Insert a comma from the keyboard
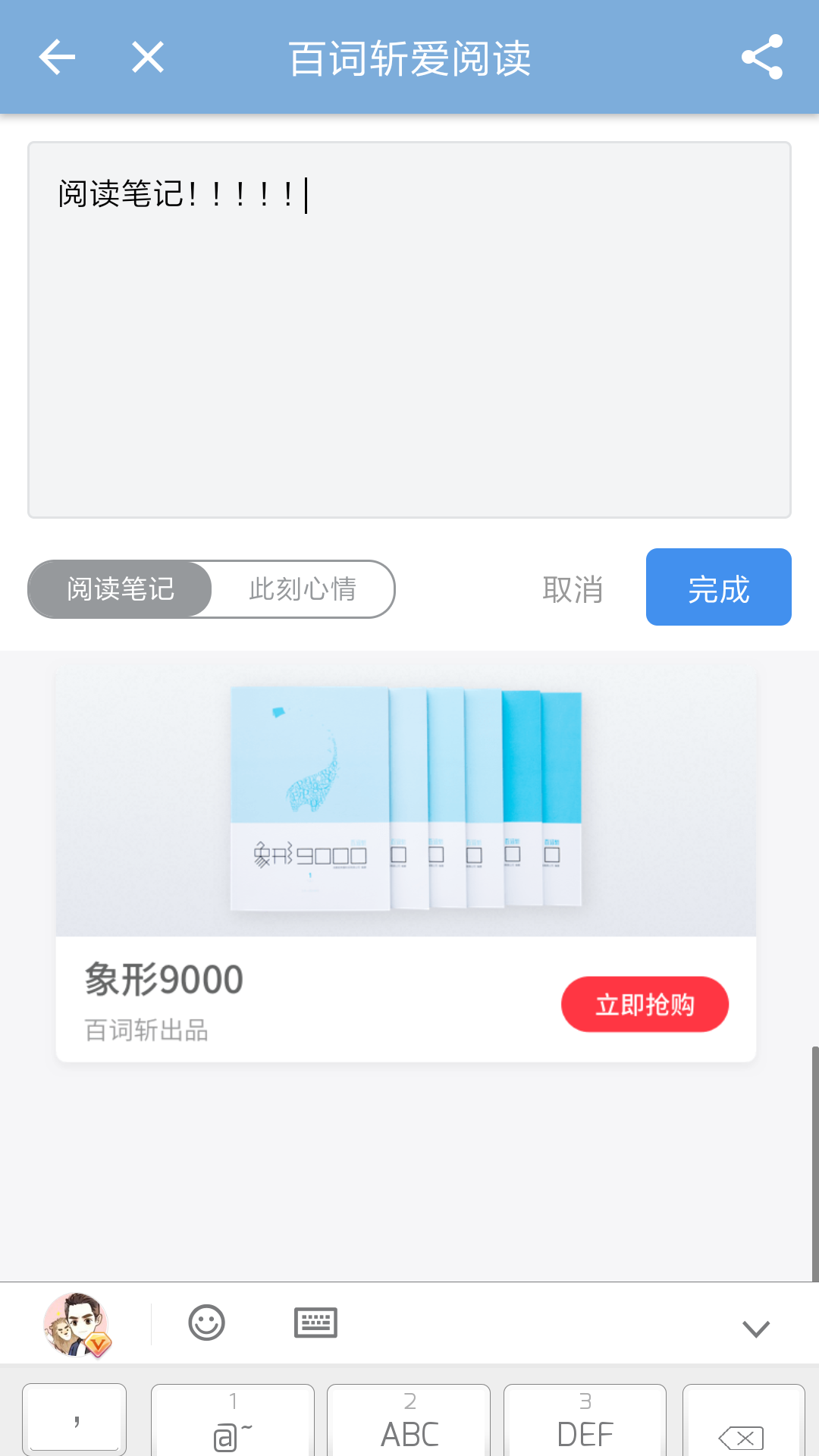The image size is (819, 1456). pyautogui.click(x=75, y=1420)
